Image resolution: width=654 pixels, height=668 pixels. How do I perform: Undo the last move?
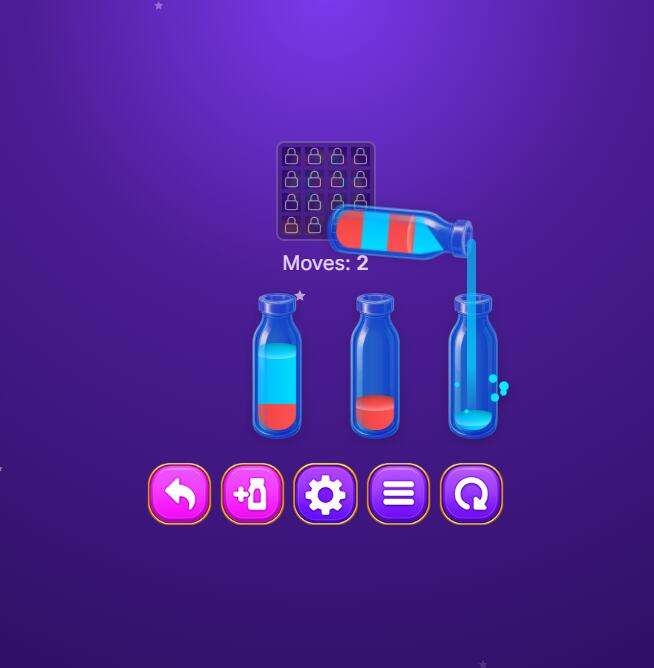180,494
